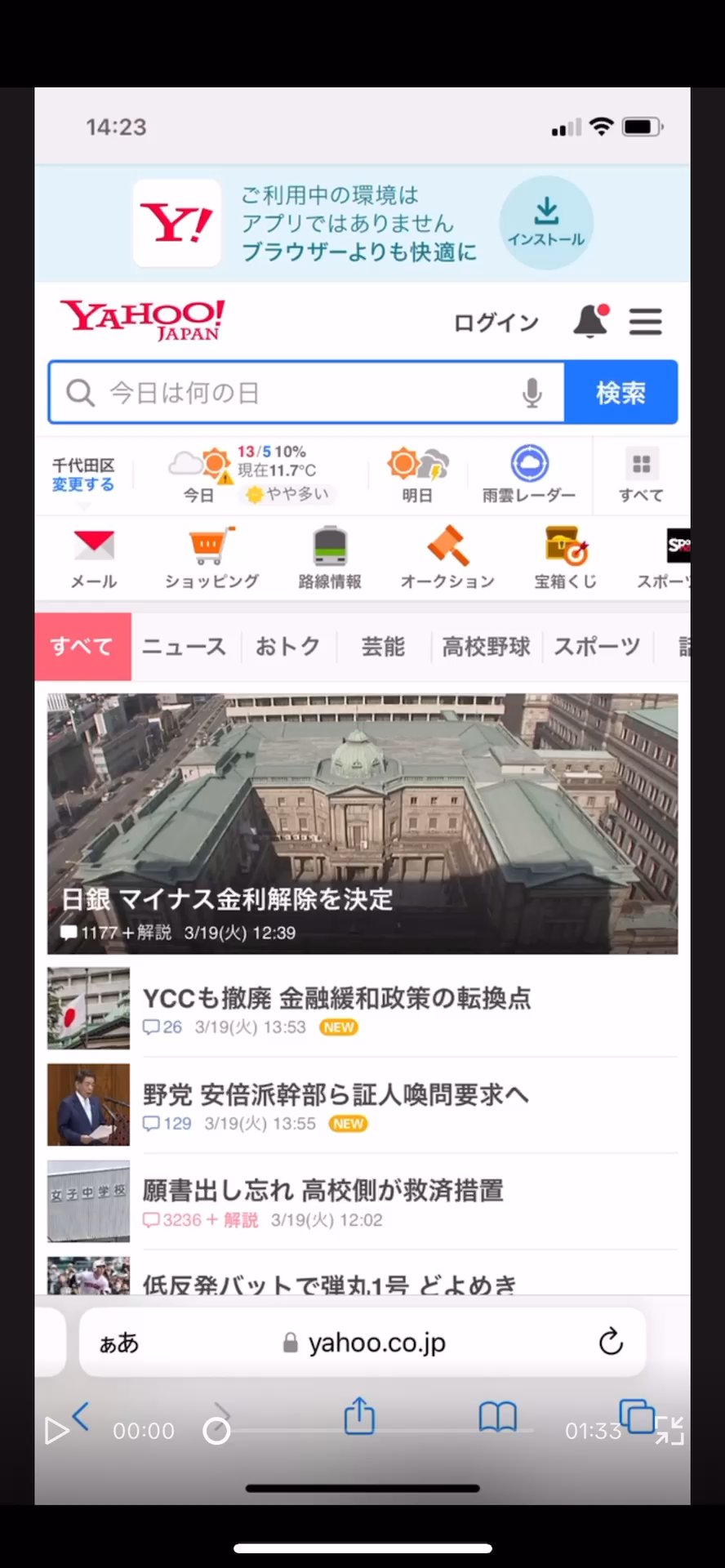Image resolution: width=725 pixels, height=1568 pixels.
Task: Tap ログイン to log in
Action: (x=496, y=323)
